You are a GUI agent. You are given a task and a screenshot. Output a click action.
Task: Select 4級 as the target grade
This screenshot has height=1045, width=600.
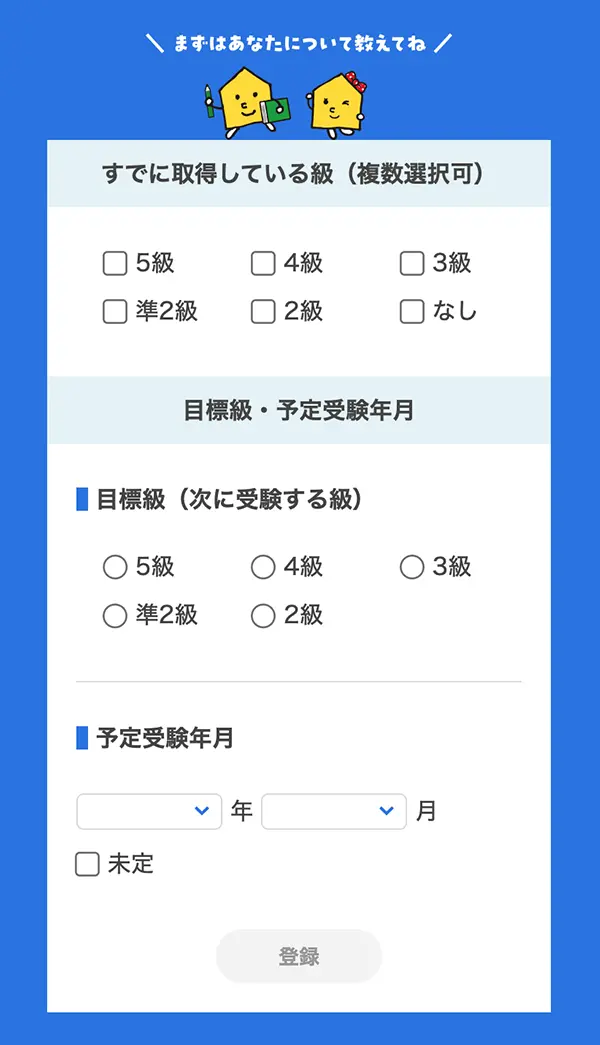tap(263, 567)
